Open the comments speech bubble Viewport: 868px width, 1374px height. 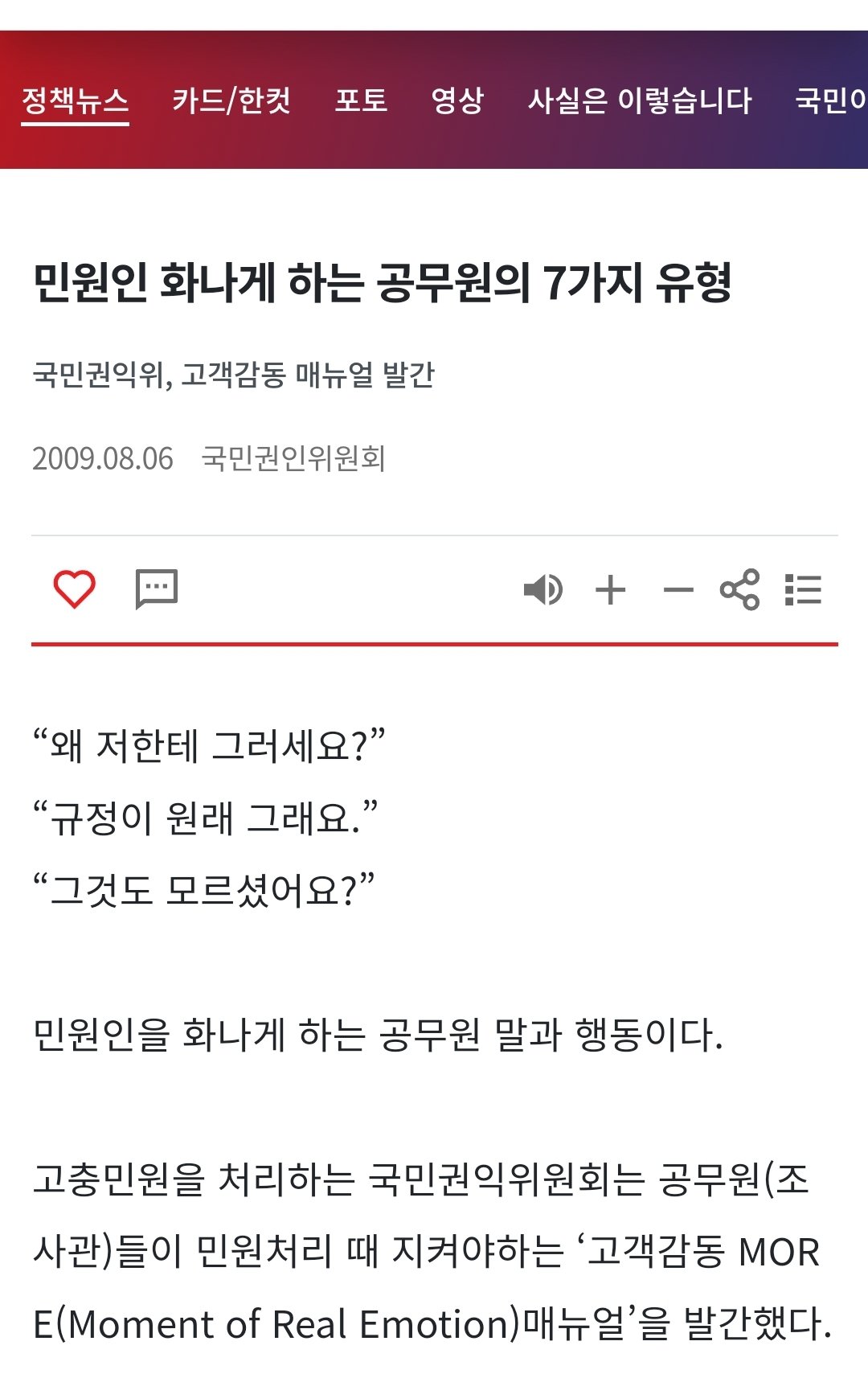point(156,589)
